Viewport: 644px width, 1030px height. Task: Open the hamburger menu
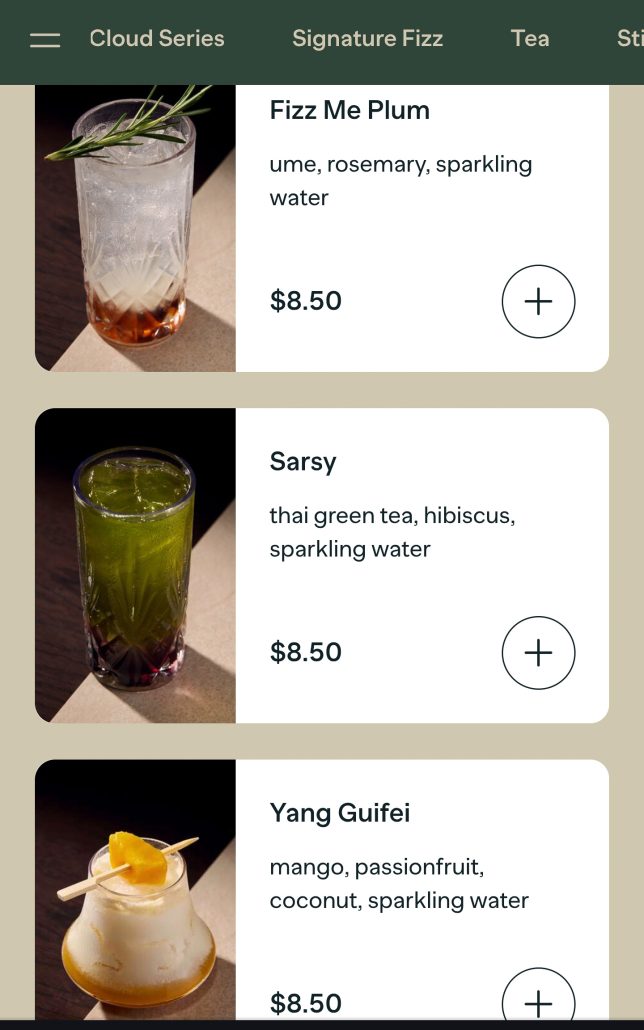45,40
